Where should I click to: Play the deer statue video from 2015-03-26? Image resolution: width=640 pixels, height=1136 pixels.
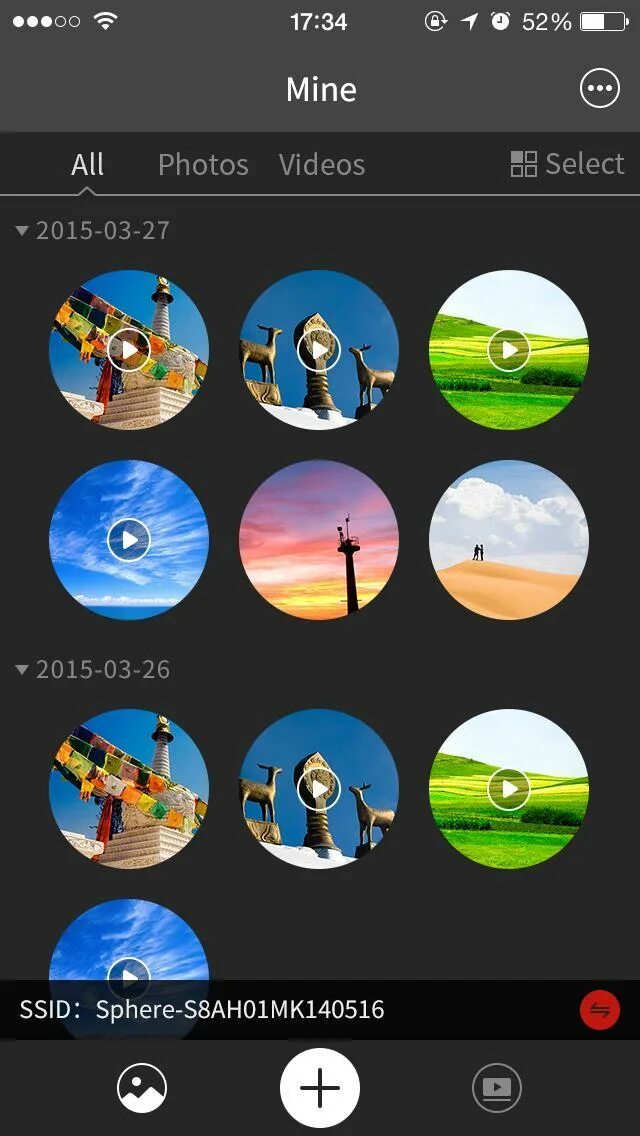319,789
